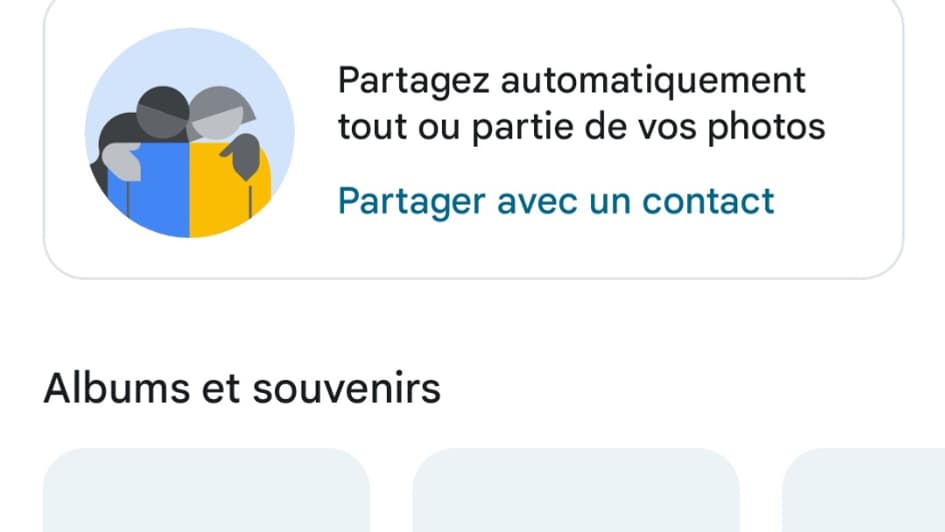Viewport: 945px width, 532px height.
Task: Tap the 'Partager avec un contact' link
Action: 556,201
